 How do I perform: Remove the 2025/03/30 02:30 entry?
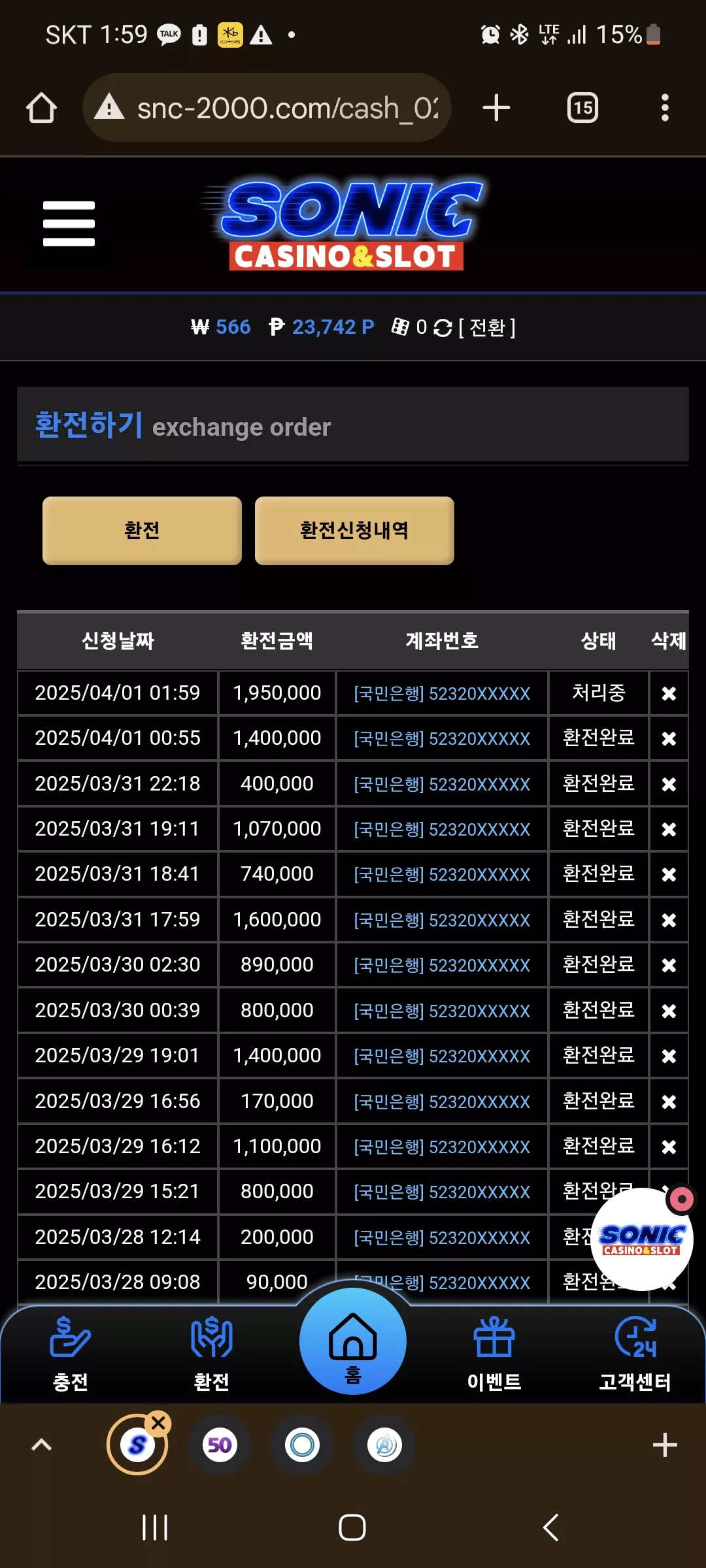pyautogui.click(x=669, y=965)
